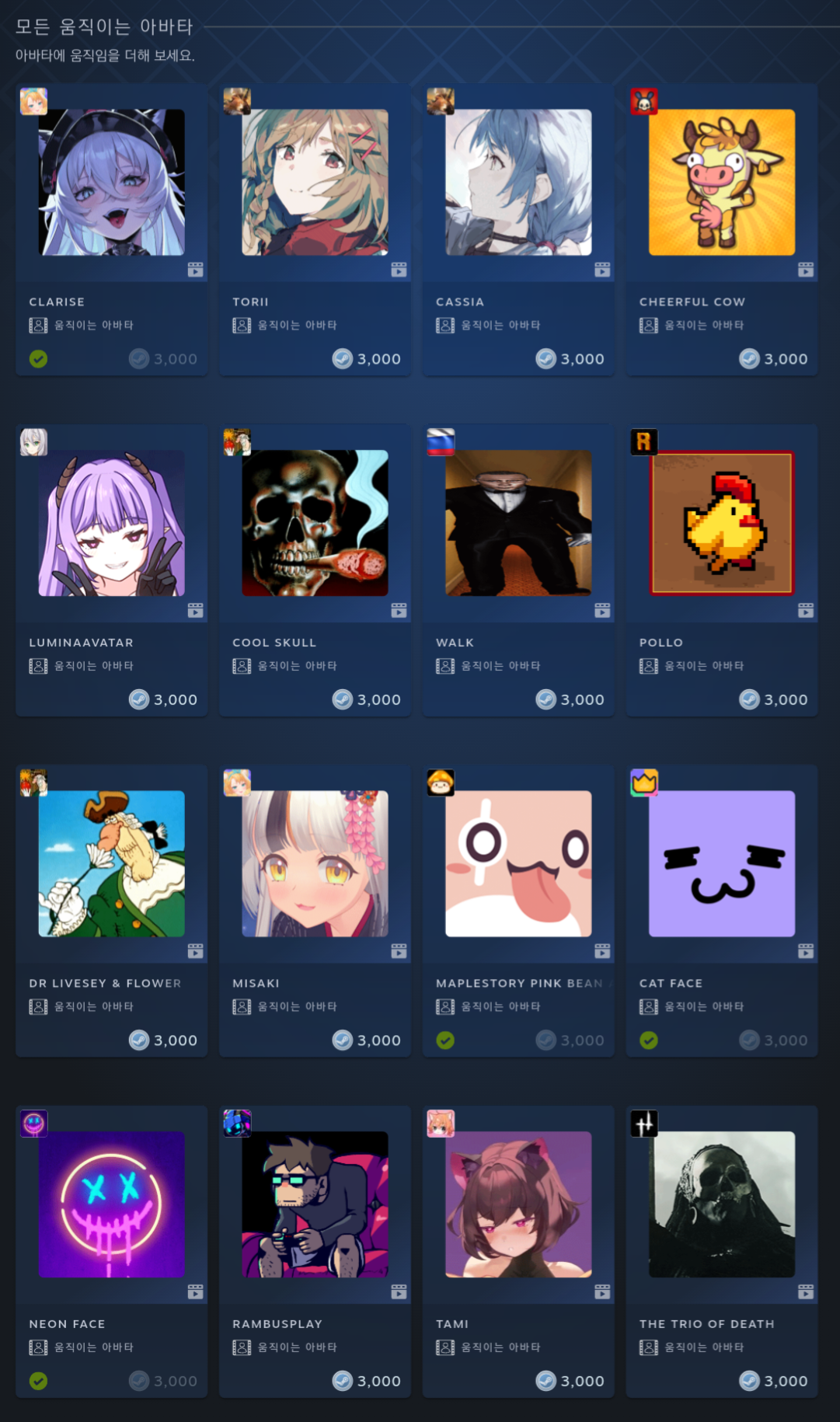Select the Cassia animated avatar

518,183
